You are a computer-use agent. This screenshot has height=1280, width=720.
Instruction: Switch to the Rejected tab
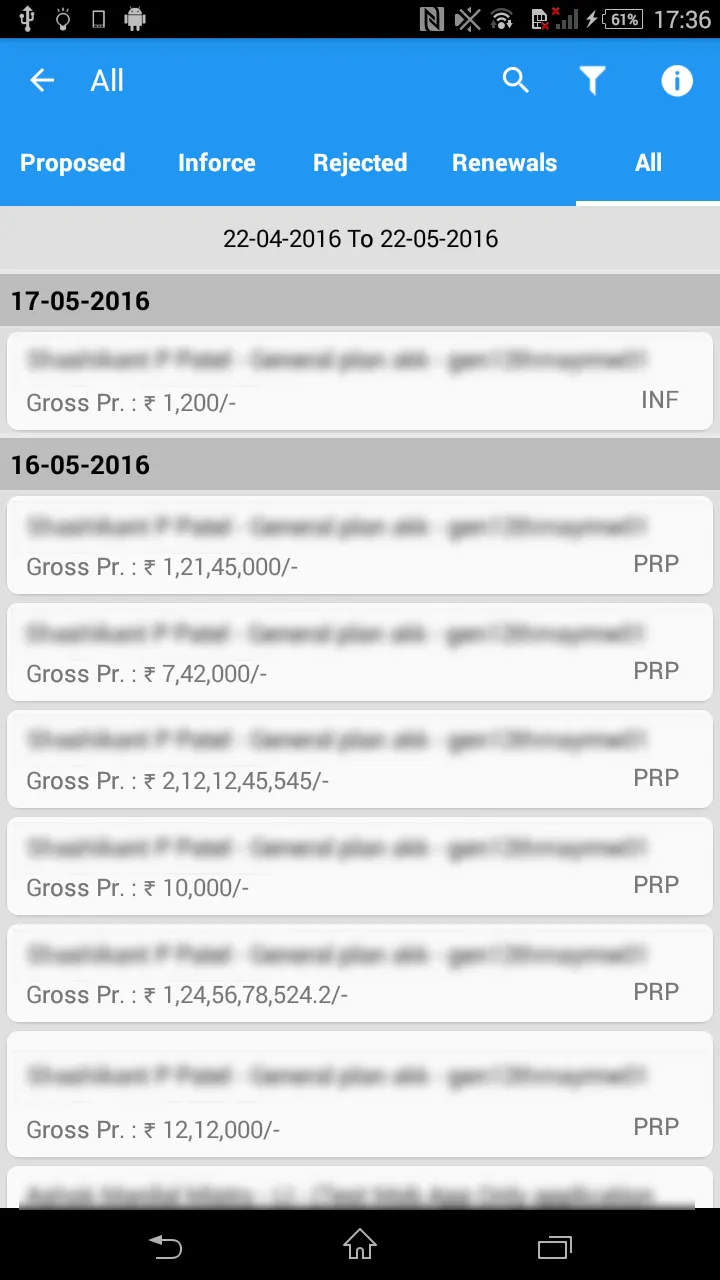360,163
